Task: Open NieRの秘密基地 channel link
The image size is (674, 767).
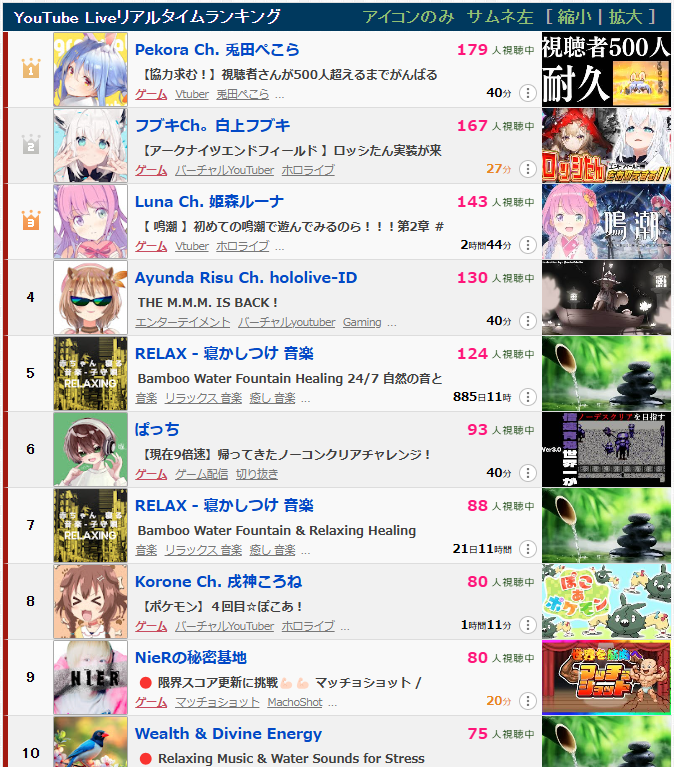Action: (190, 658)
